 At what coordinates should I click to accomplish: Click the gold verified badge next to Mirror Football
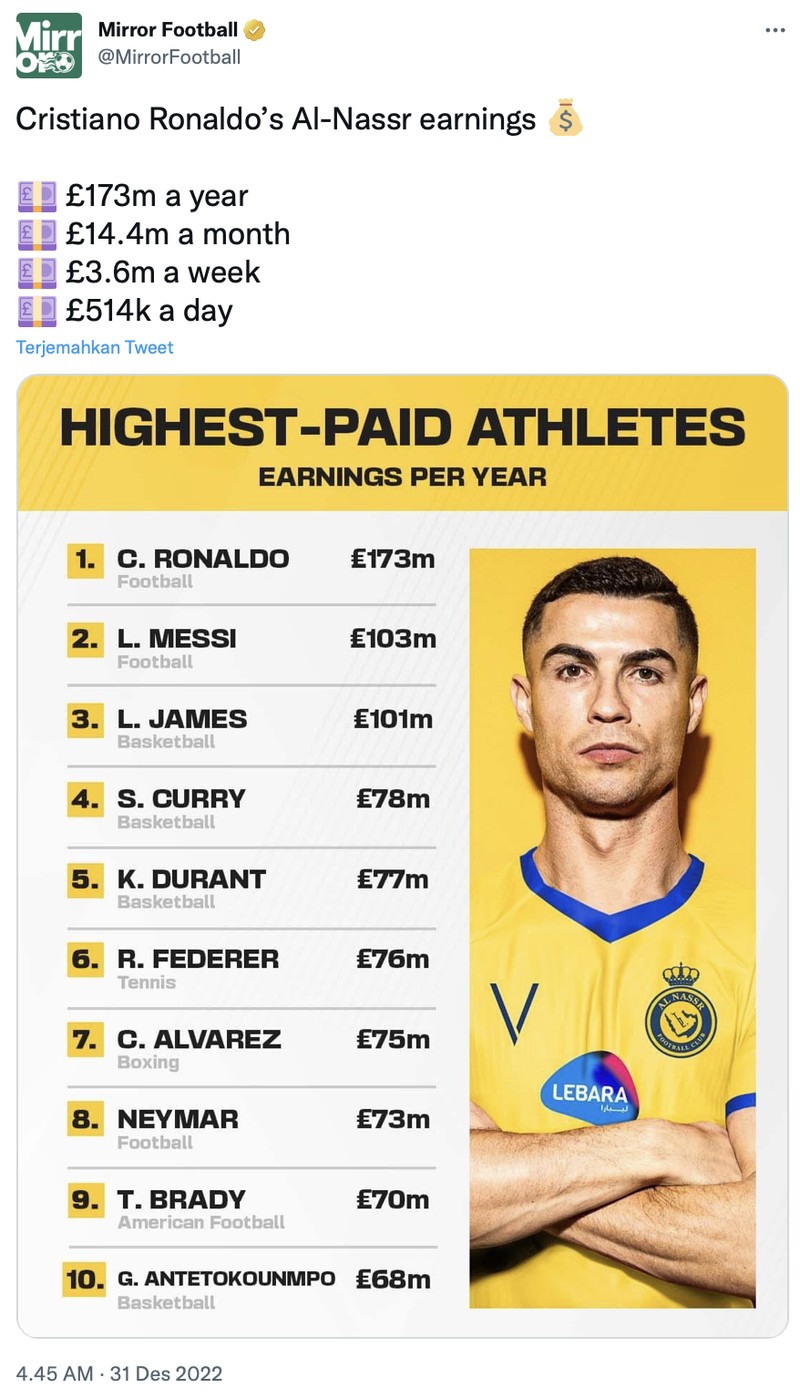pos(255,28)
